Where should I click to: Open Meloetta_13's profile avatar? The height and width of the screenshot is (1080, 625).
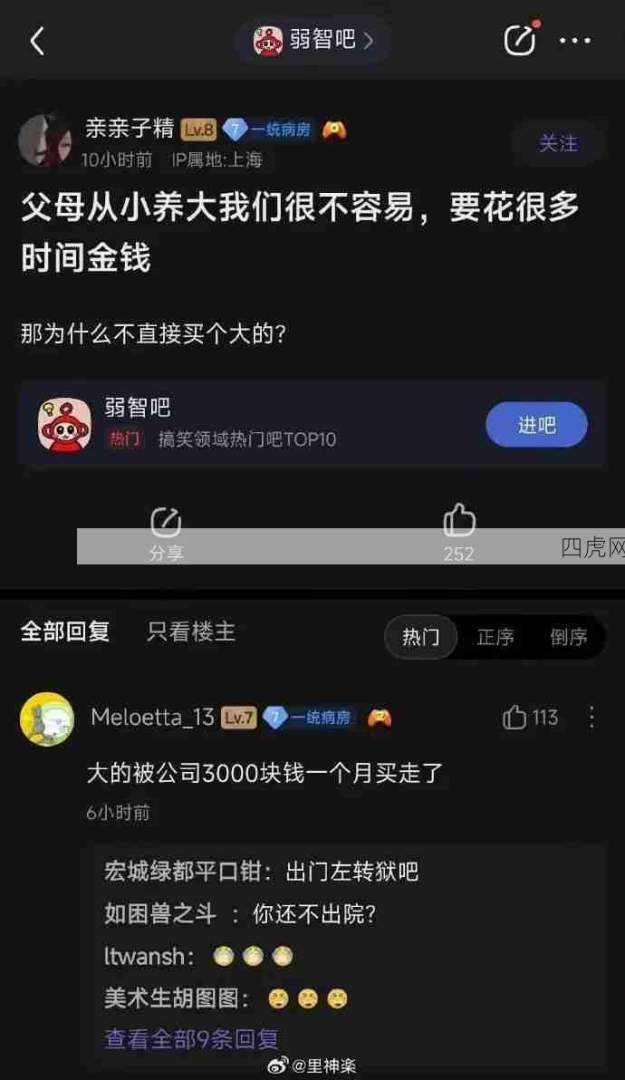(x=47, y=719)
